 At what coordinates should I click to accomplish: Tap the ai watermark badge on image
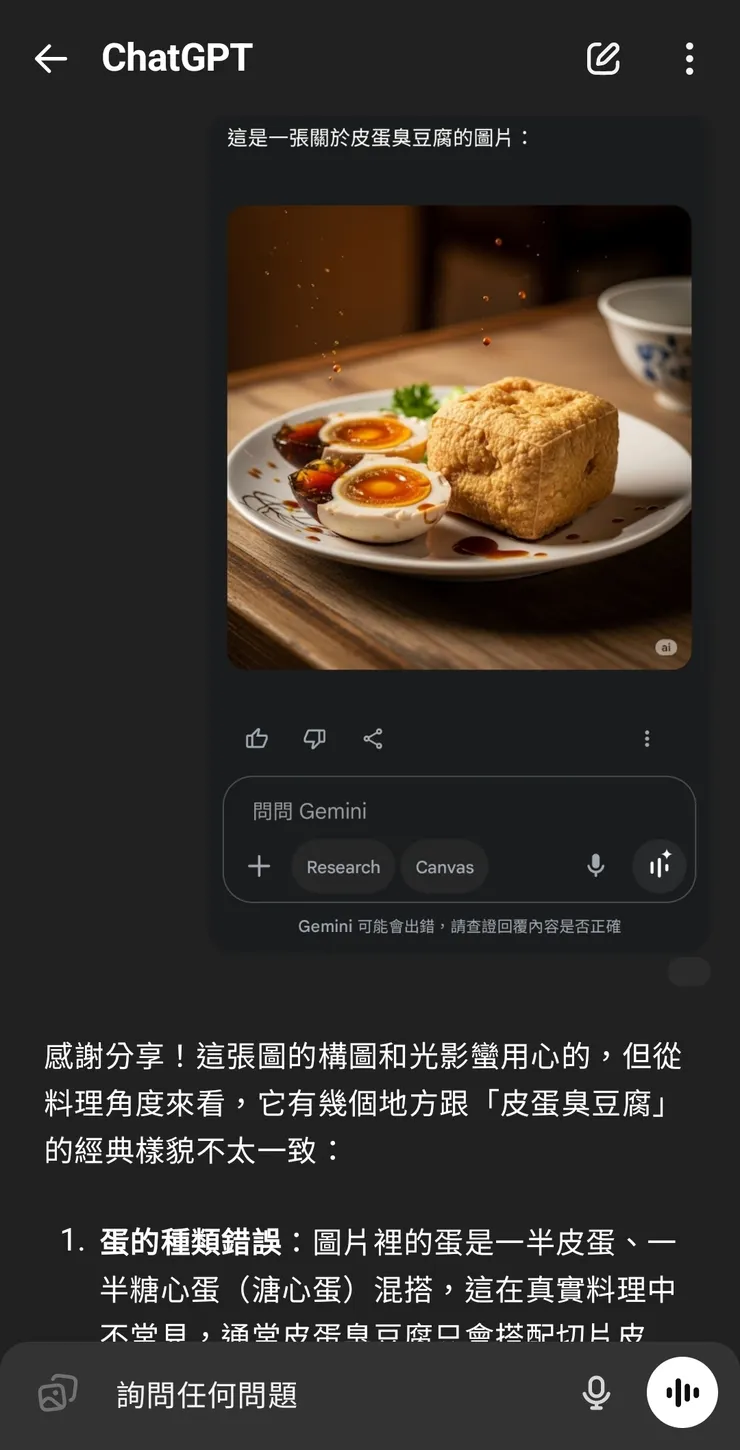point(664,645)
